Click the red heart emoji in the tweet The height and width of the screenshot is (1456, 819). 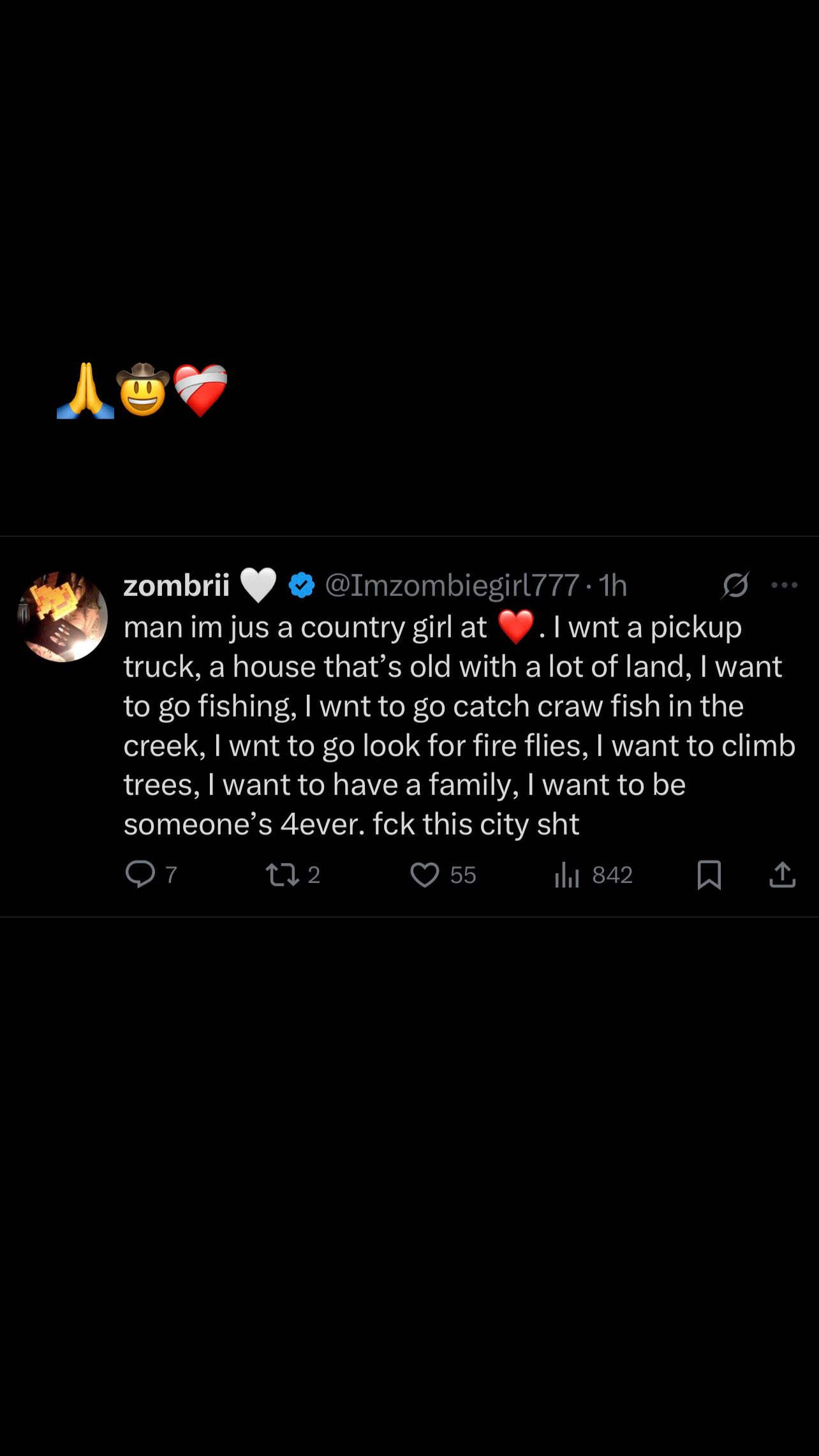(517, 627)
